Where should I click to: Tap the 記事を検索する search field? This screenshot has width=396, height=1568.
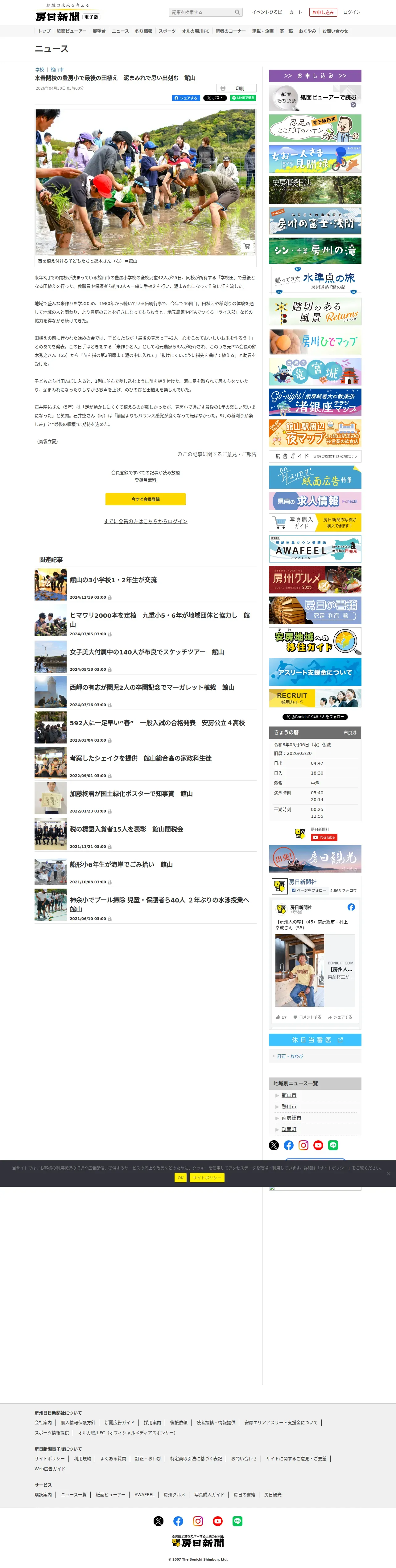point(205,12)
